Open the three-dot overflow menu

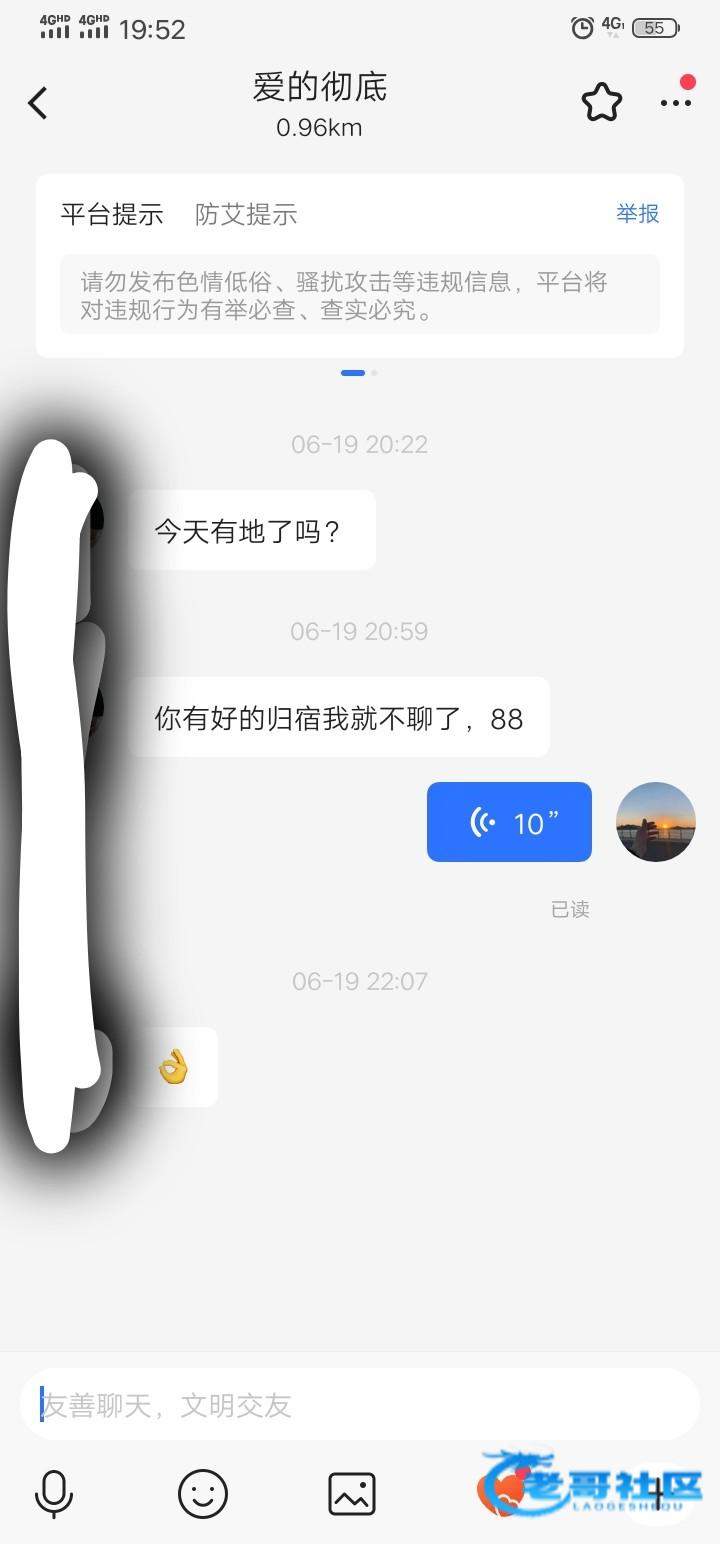point(676,103)
